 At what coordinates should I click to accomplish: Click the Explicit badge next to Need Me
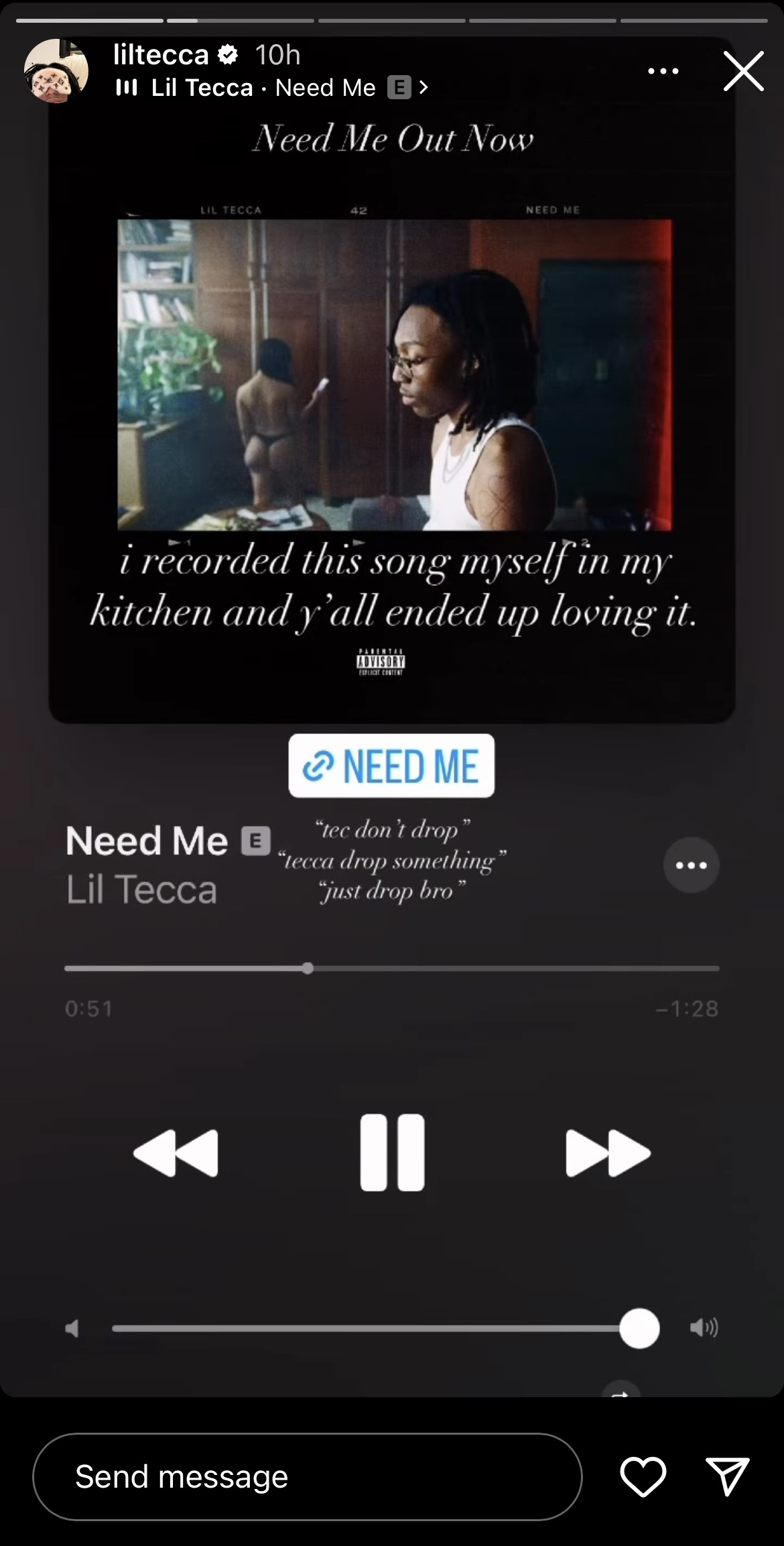[255, 840]
